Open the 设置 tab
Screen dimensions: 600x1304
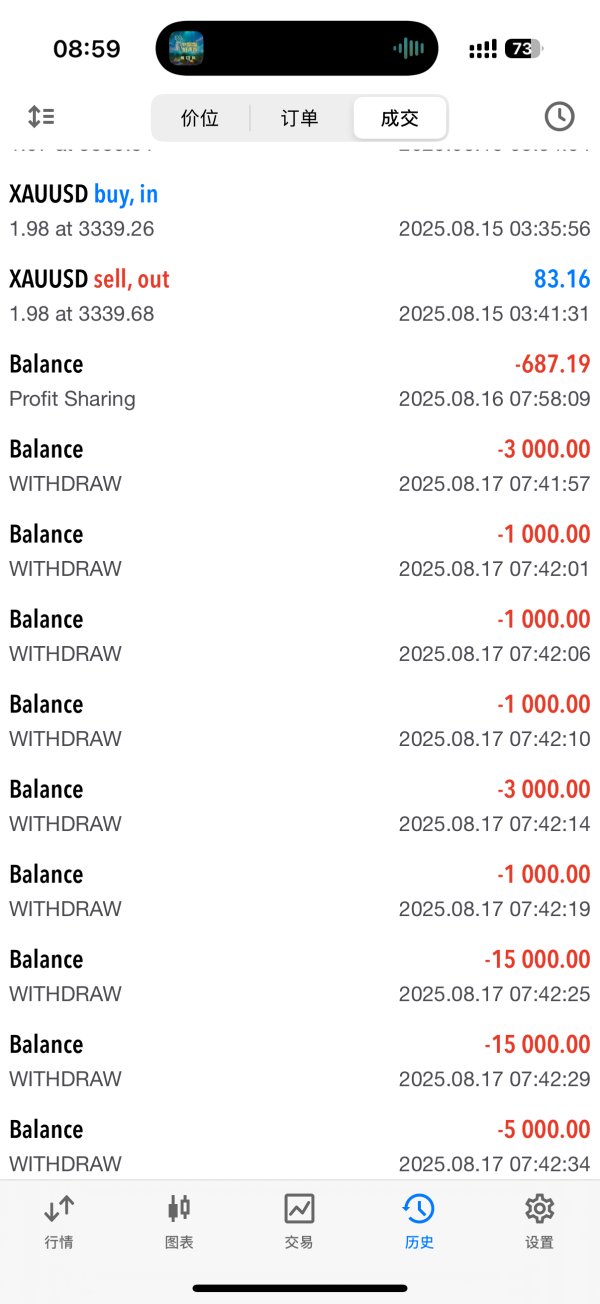(539, 1222)
